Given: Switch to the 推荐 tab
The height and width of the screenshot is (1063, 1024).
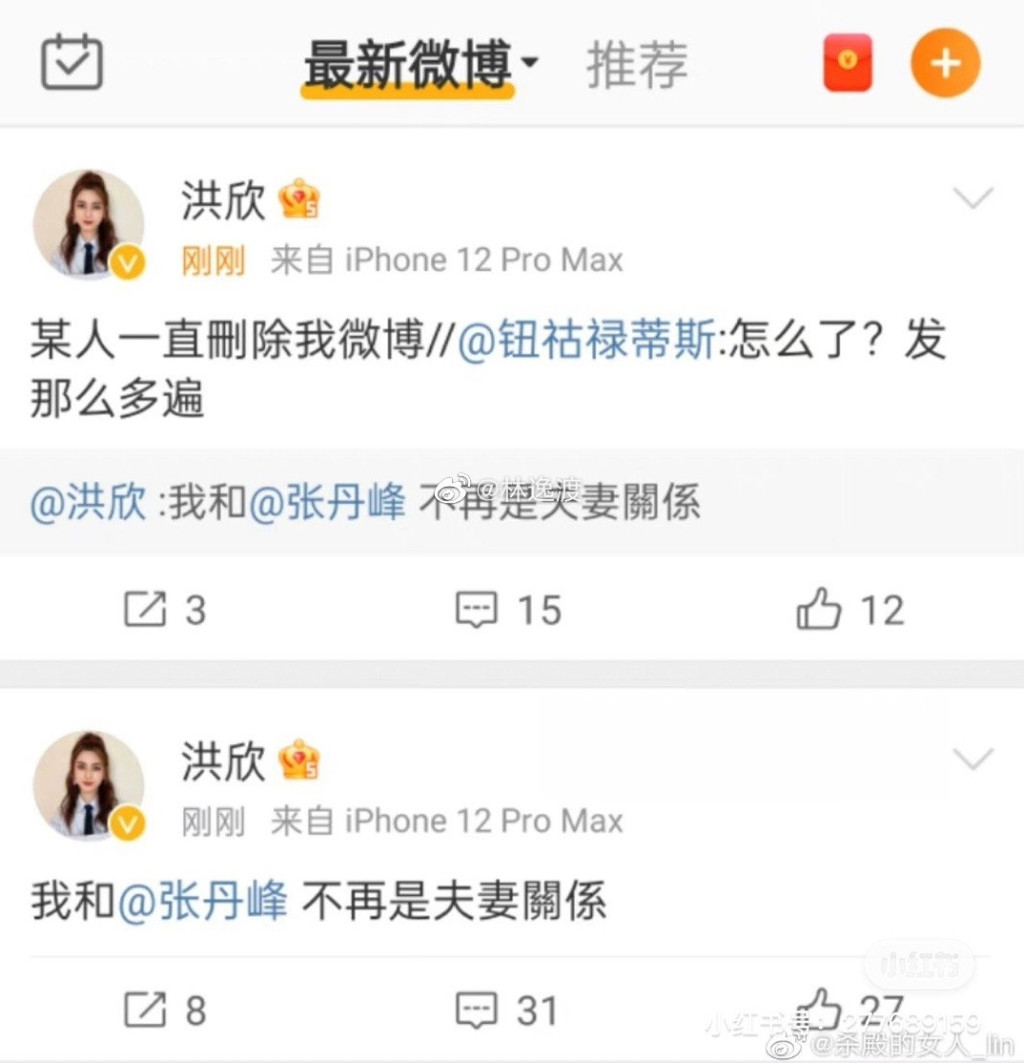Looking at the screenshot, I should (x=636, y=65).
